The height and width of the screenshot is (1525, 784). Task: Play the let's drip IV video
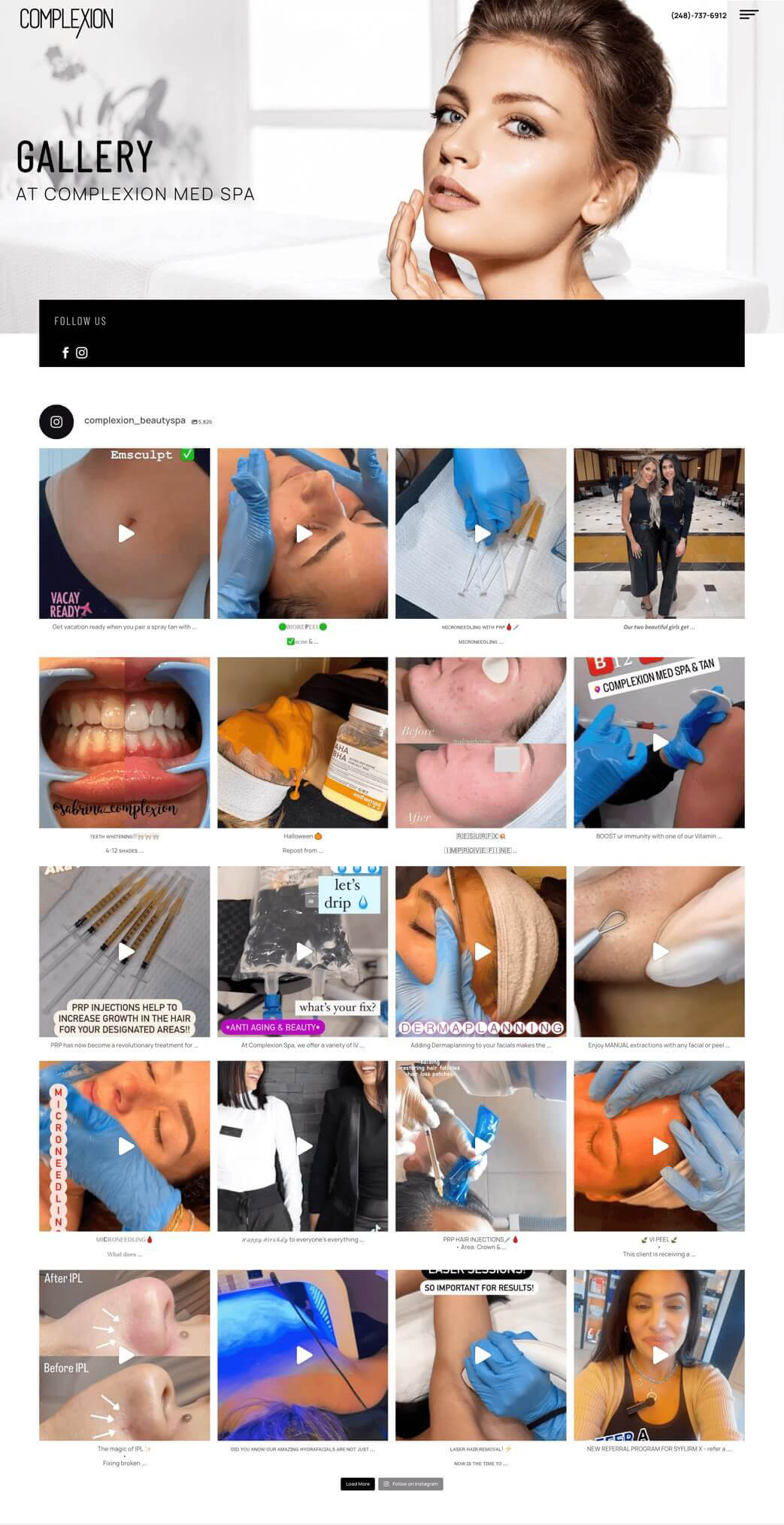tap(303, 951)
